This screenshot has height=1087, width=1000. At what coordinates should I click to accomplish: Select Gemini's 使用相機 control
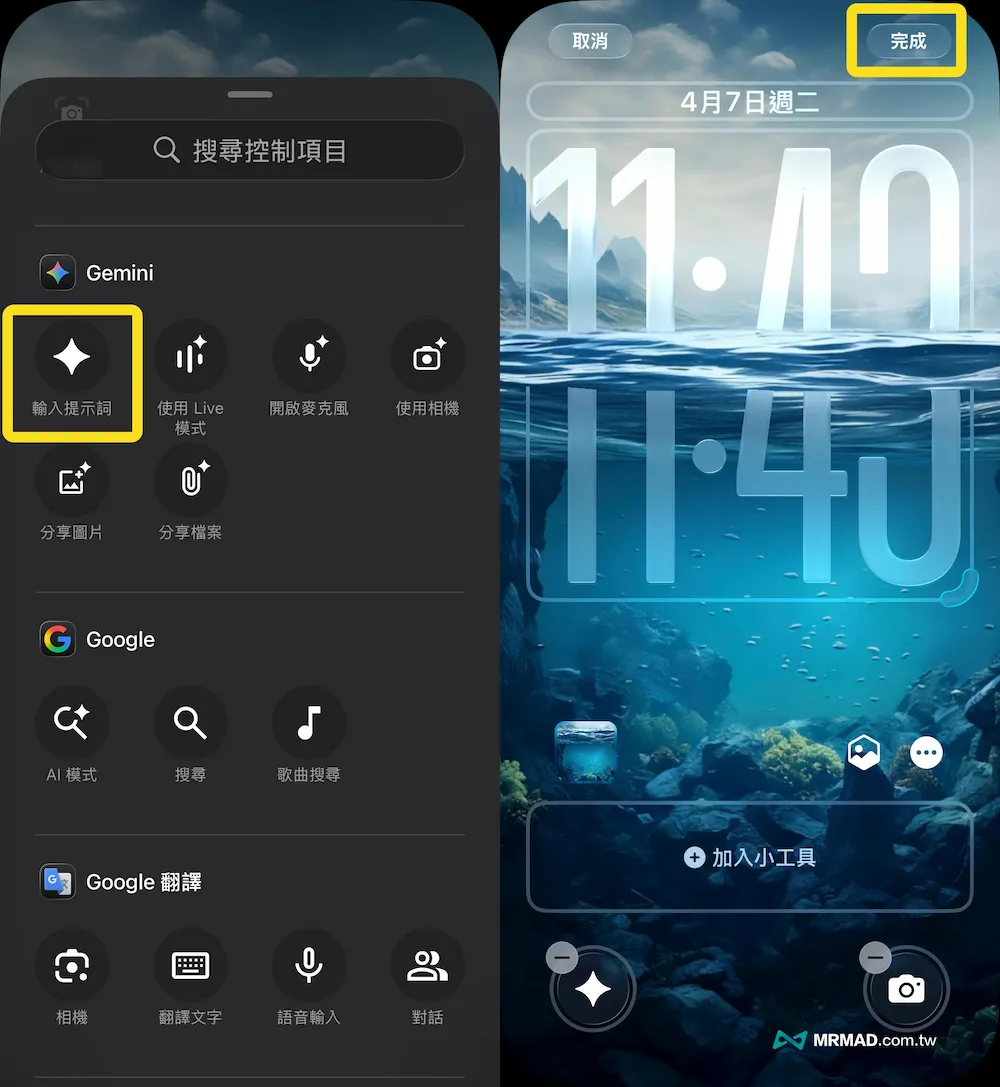[x=427, y=358]
